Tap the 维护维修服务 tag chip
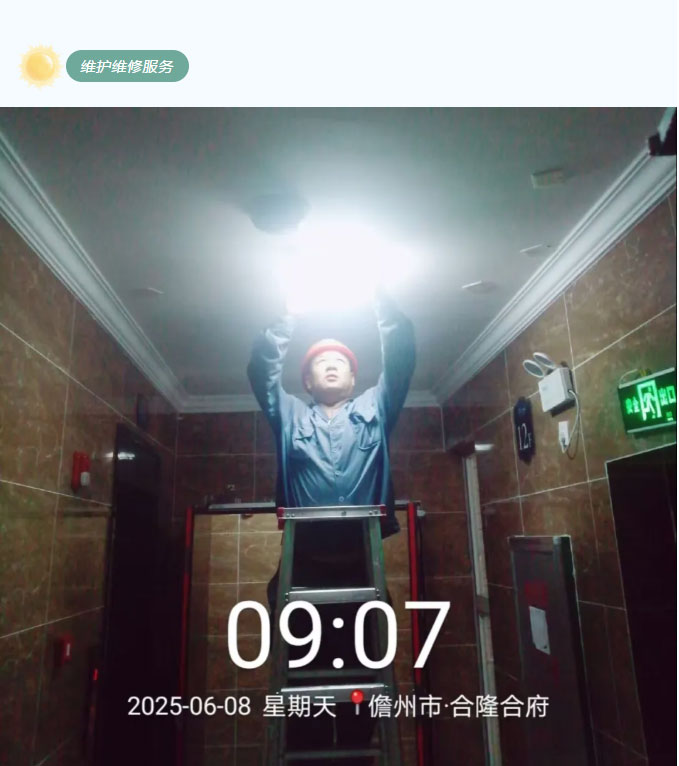Screen dimensions: 679x766 [127, 66]
